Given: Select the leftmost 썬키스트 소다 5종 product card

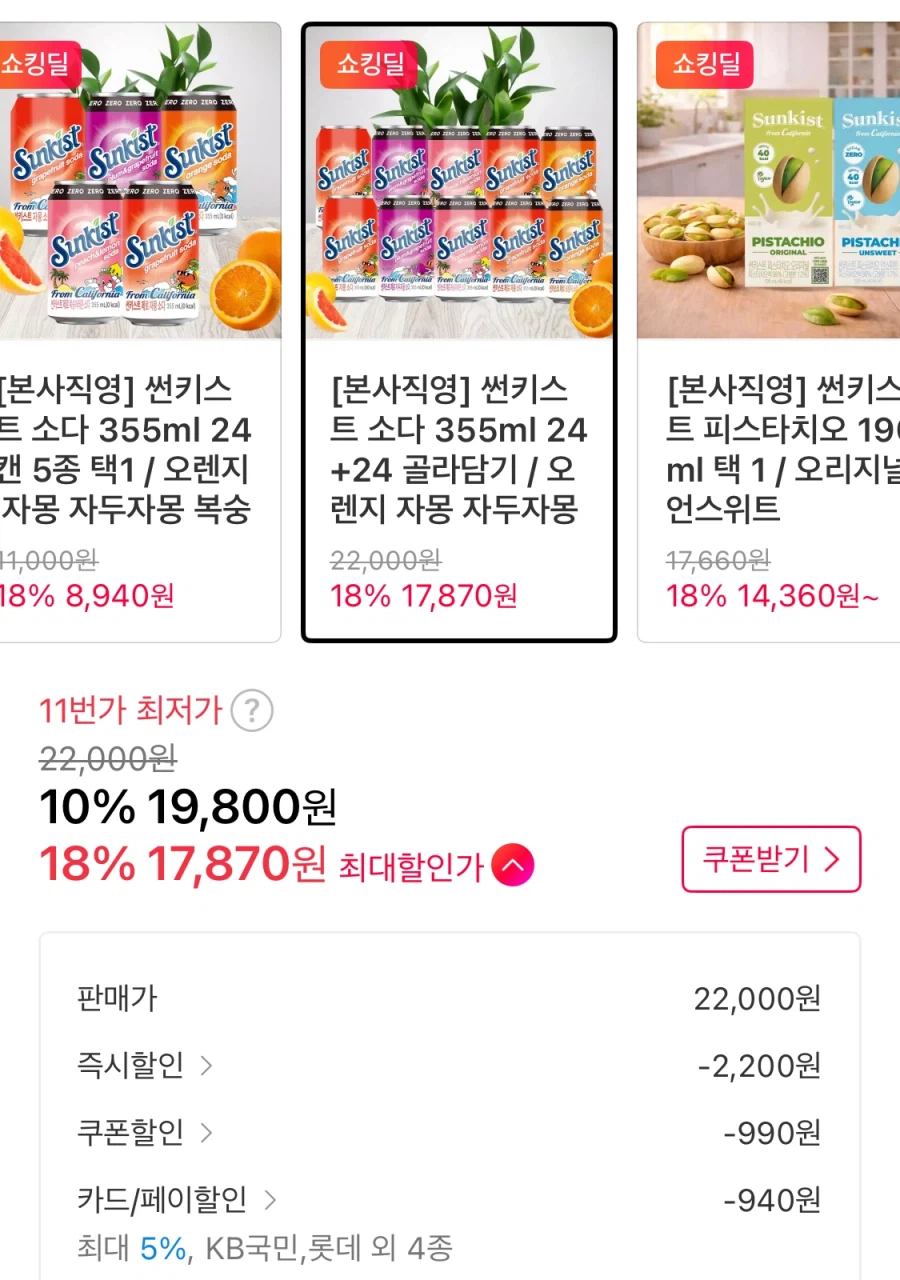Looking at the screenshot, I should (130, 330).
